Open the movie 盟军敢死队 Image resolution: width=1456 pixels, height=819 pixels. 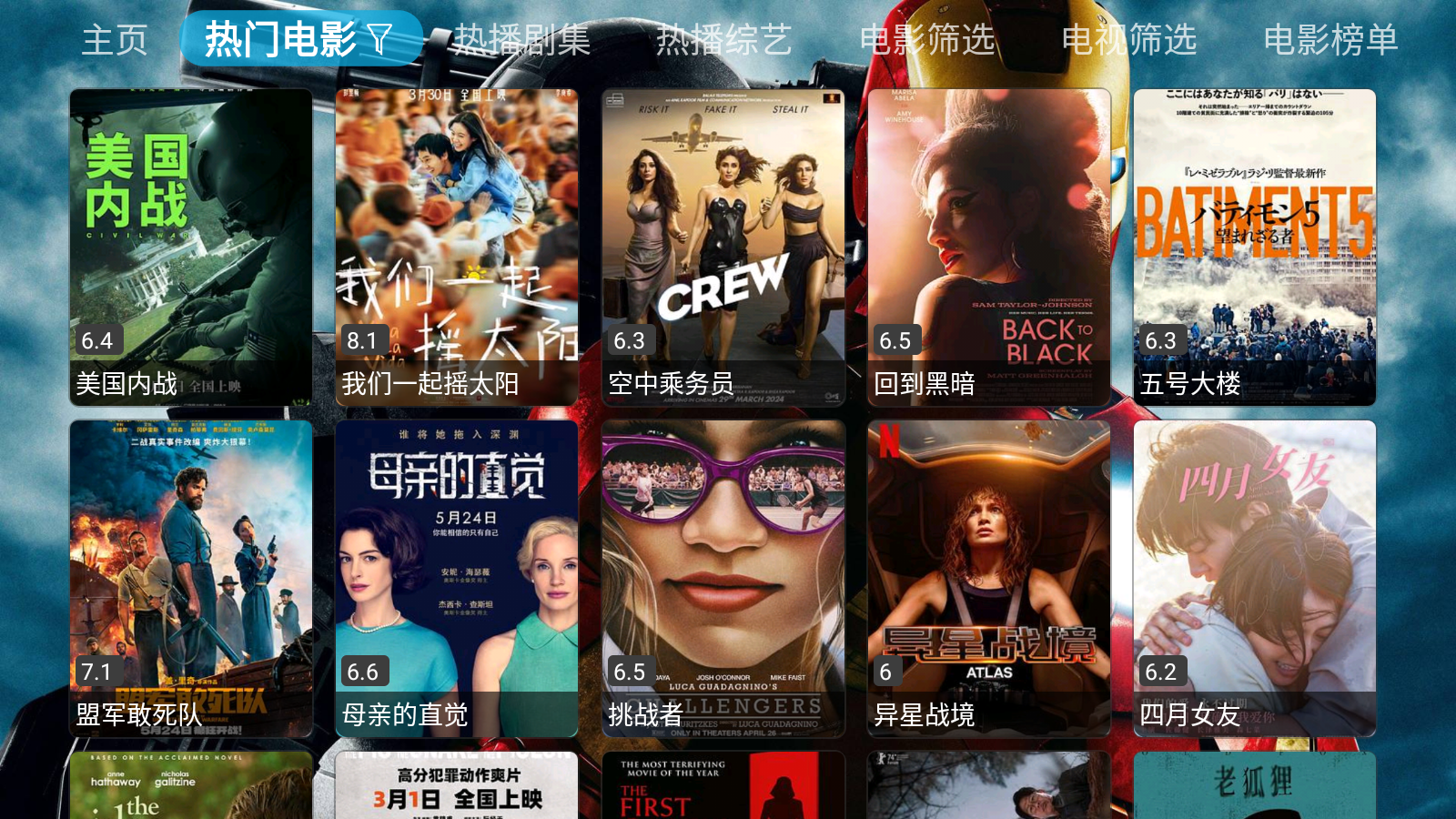[191, 578]
